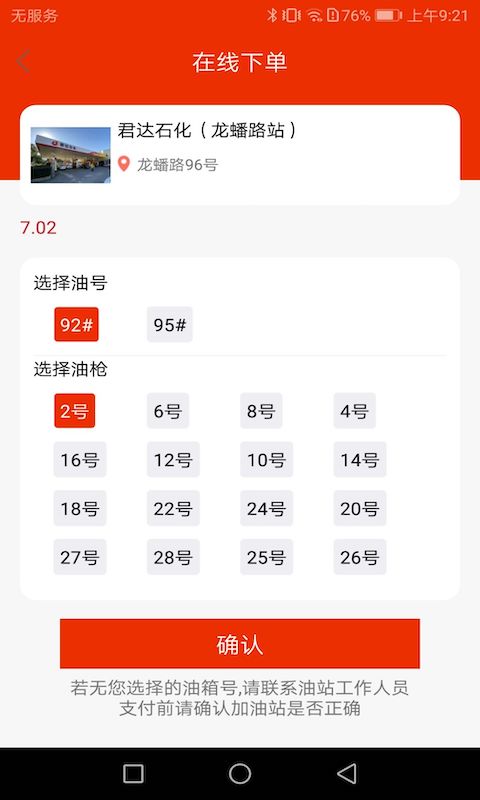Confirm the order with 确认 button
Viewport: 480px width, 800px height.
[x=240, y=644]
